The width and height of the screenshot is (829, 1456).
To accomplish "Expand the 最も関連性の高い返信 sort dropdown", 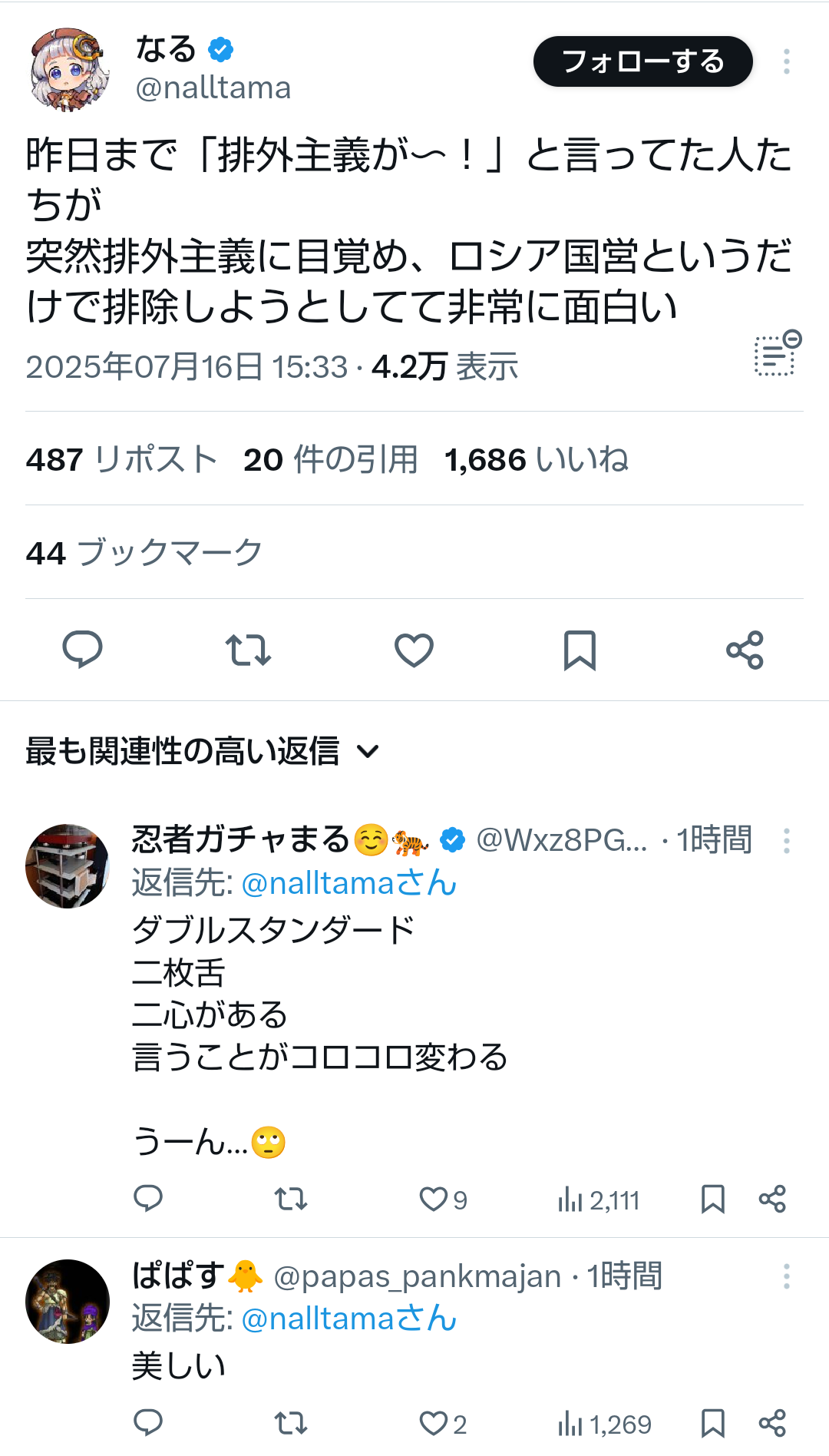I will (203, 751).
